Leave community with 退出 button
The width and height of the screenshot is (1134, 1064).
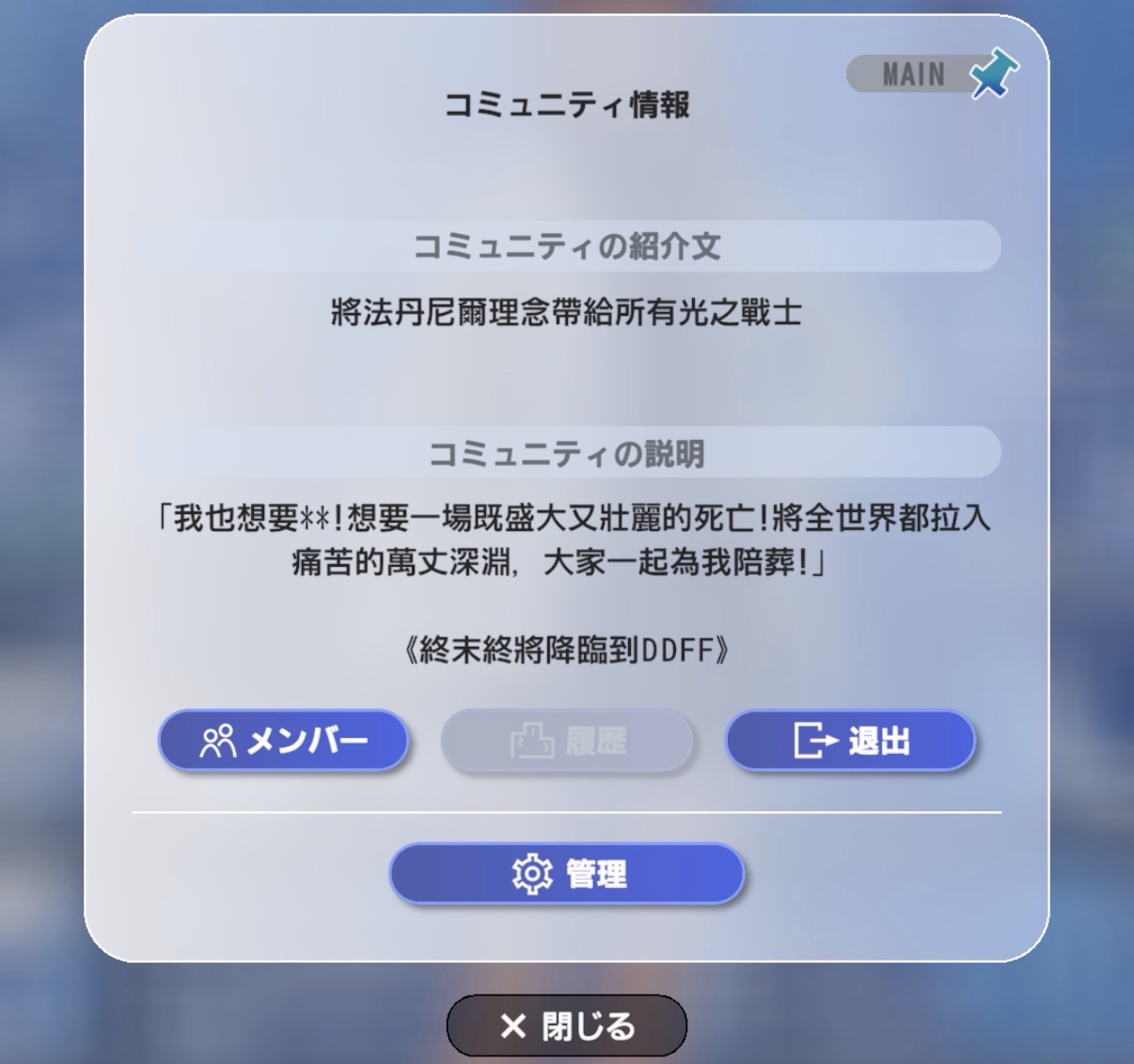[x=850, y=741]
